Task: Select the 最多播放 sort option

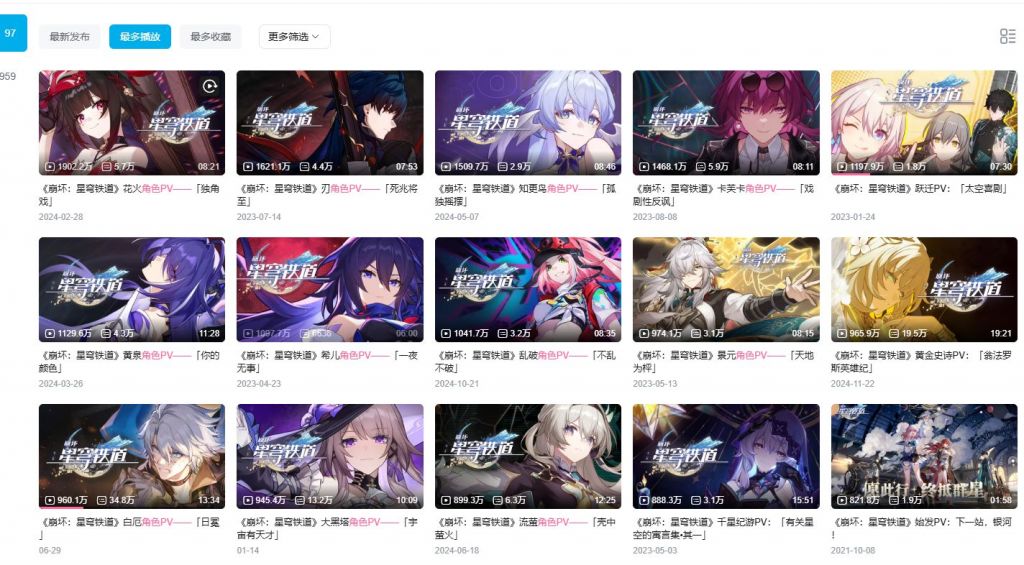Action: [x=140, y=37]
